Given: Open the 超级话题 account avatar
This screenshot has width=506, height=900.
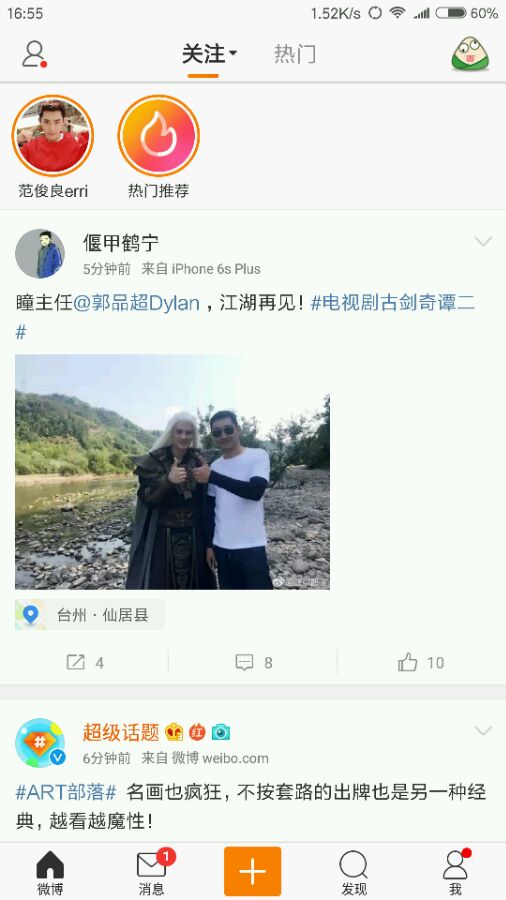Looking at the screenshot, I should (40, 743).
